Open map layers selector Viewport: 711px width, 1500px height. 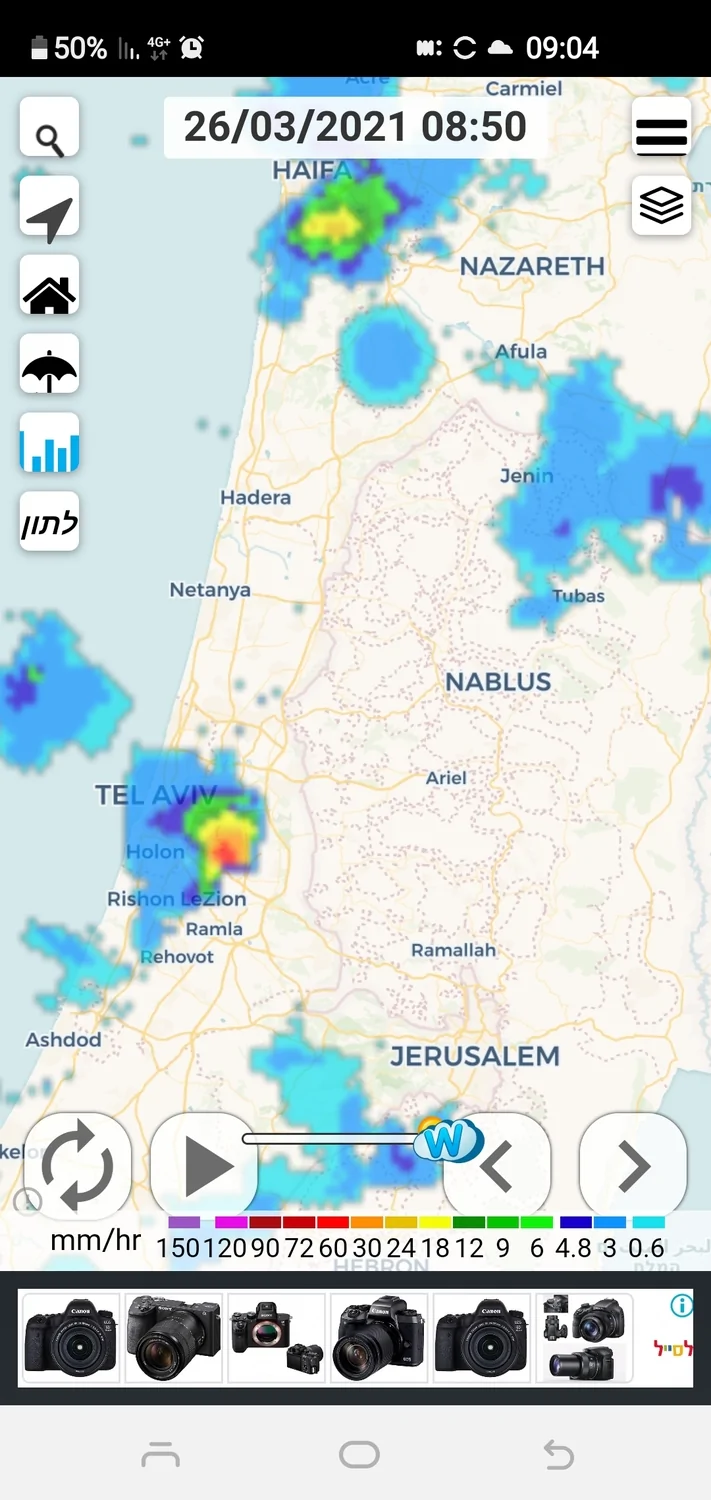(661, 206)
